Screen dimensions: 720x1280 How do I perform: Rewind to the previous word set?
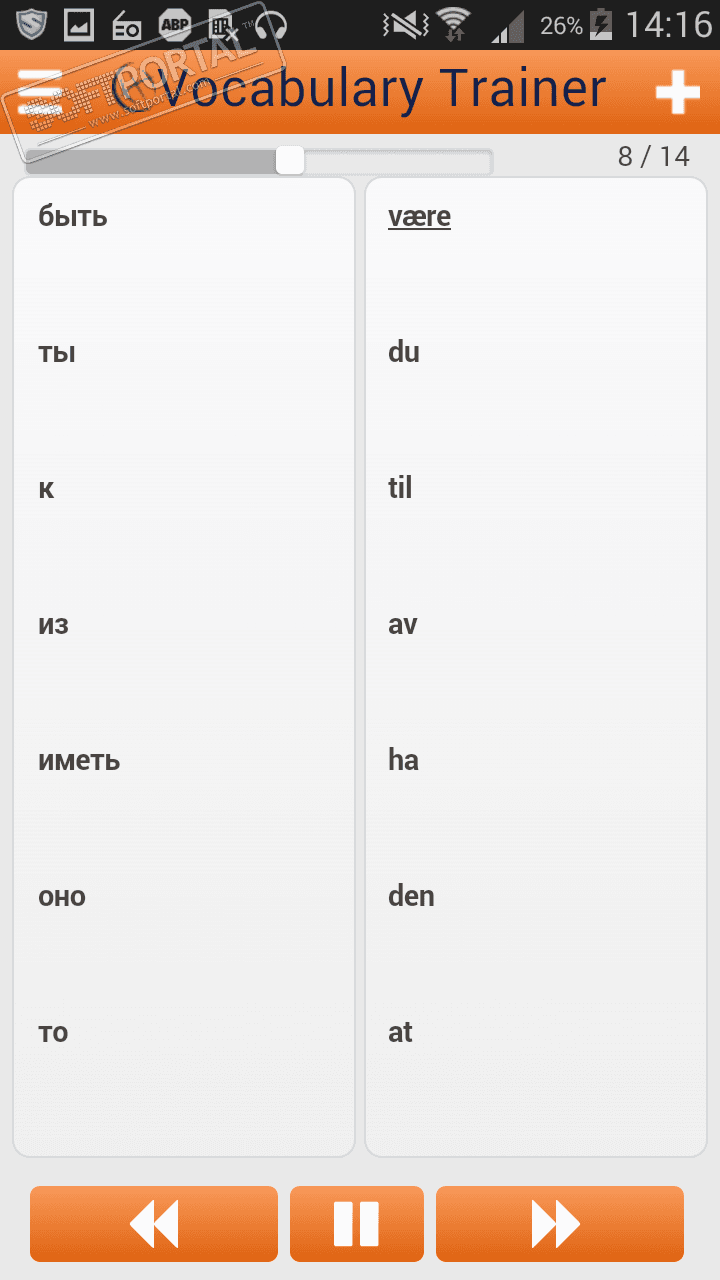pos(154,1223)
